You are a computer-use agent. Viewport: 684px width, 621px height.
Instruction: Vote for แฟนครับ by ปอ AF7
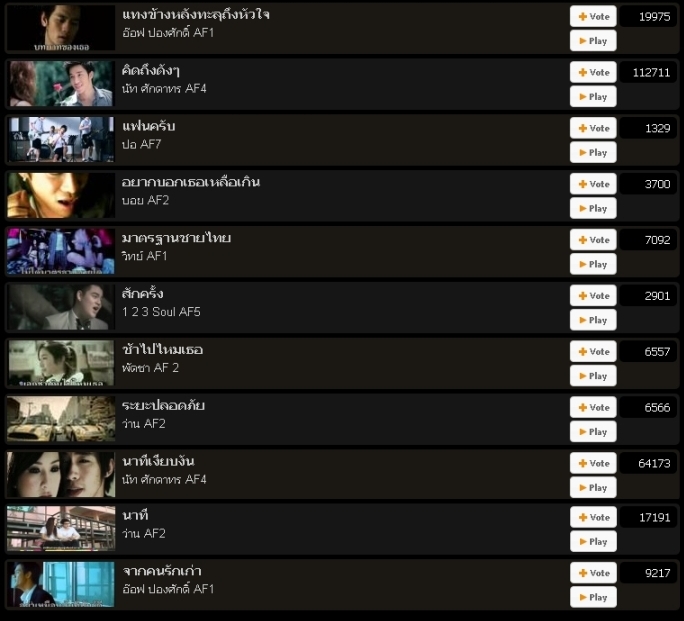(593, 128)
